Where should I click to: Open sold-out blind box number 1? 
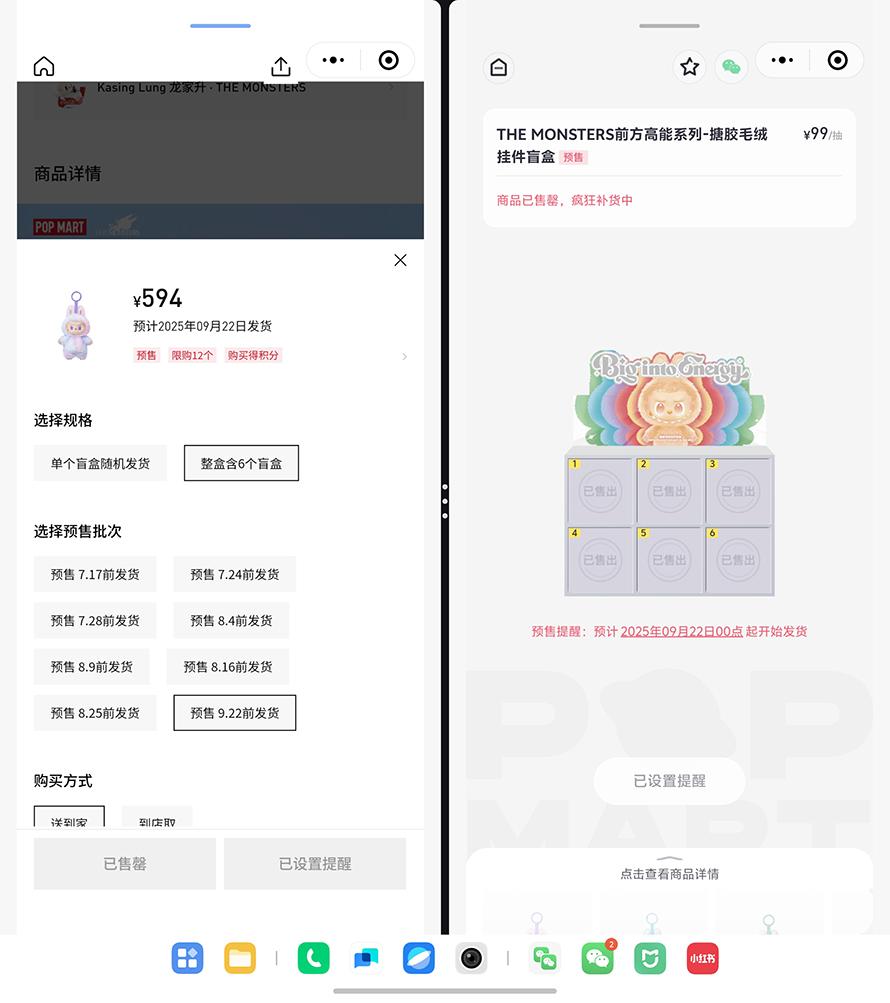600,491
